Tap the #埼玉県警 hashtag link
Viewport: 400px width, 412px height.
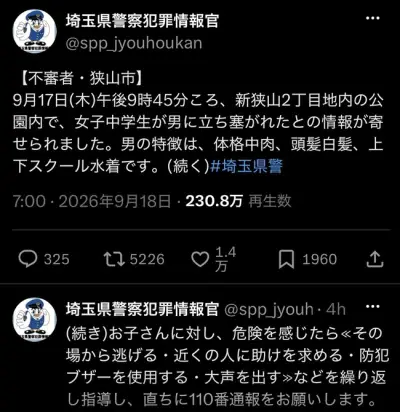click(247, 166)
